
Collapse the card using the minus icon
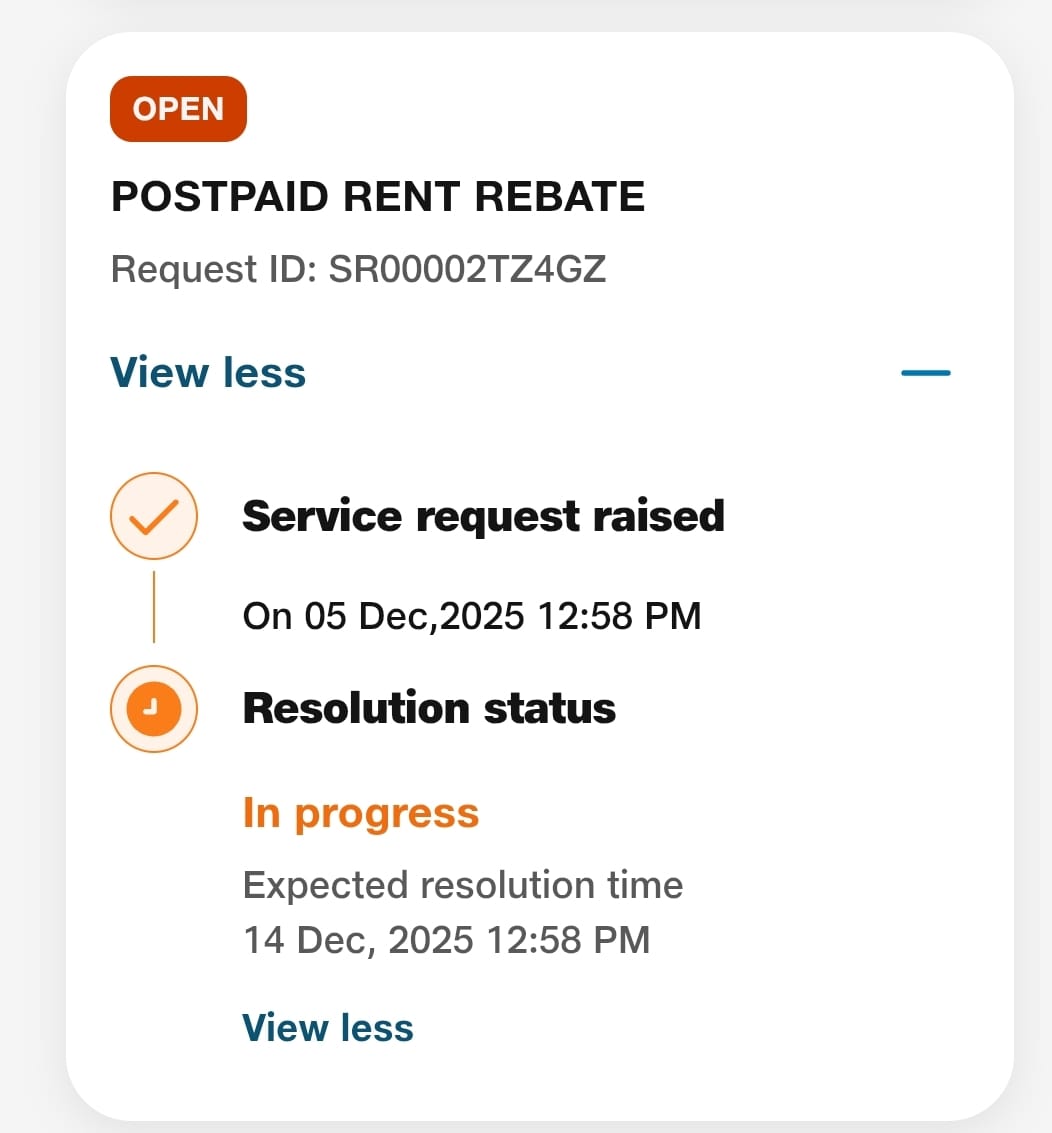pos(925,374)
